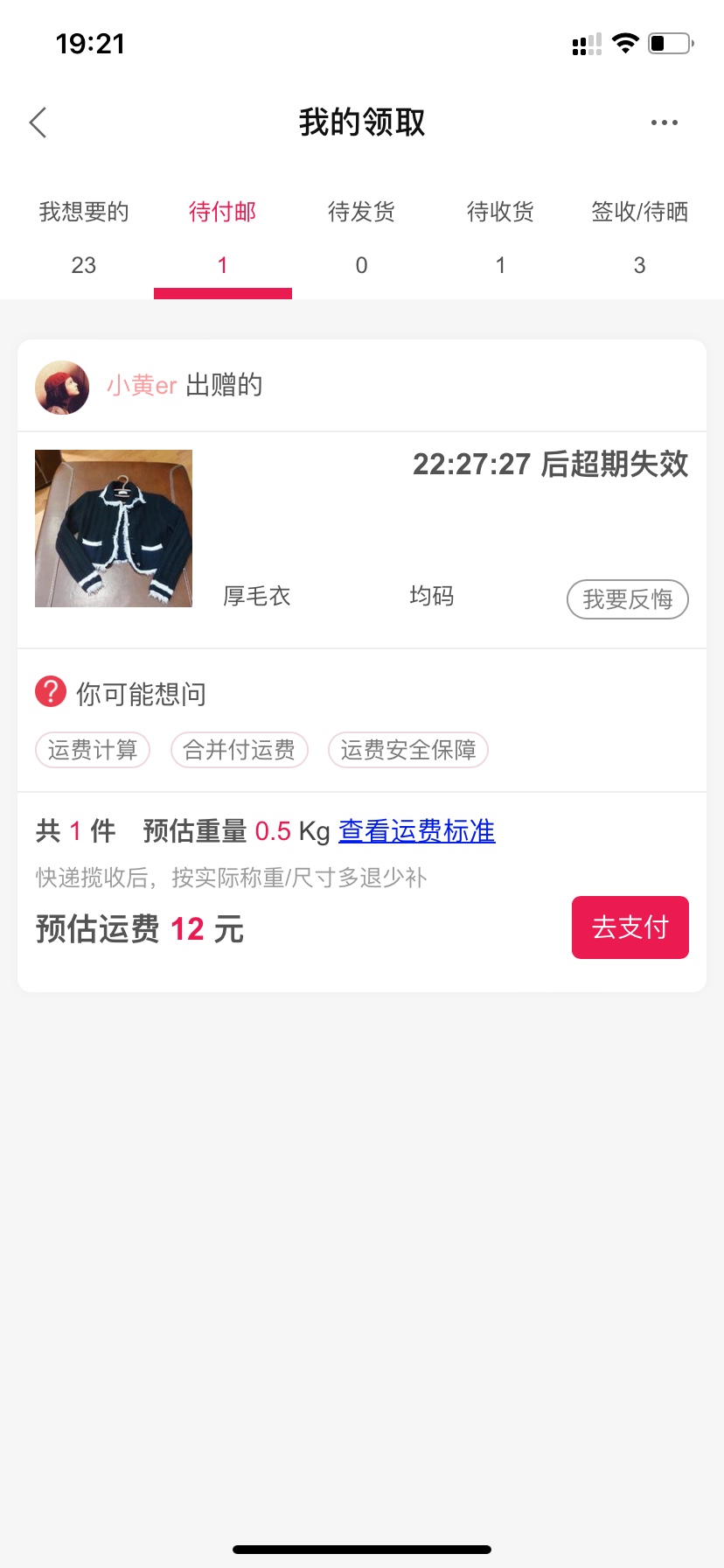The height and width of the screenshot is (1568, 724).
Task: Open the 厚毛衣 item photo
Action: click(114, 528)
